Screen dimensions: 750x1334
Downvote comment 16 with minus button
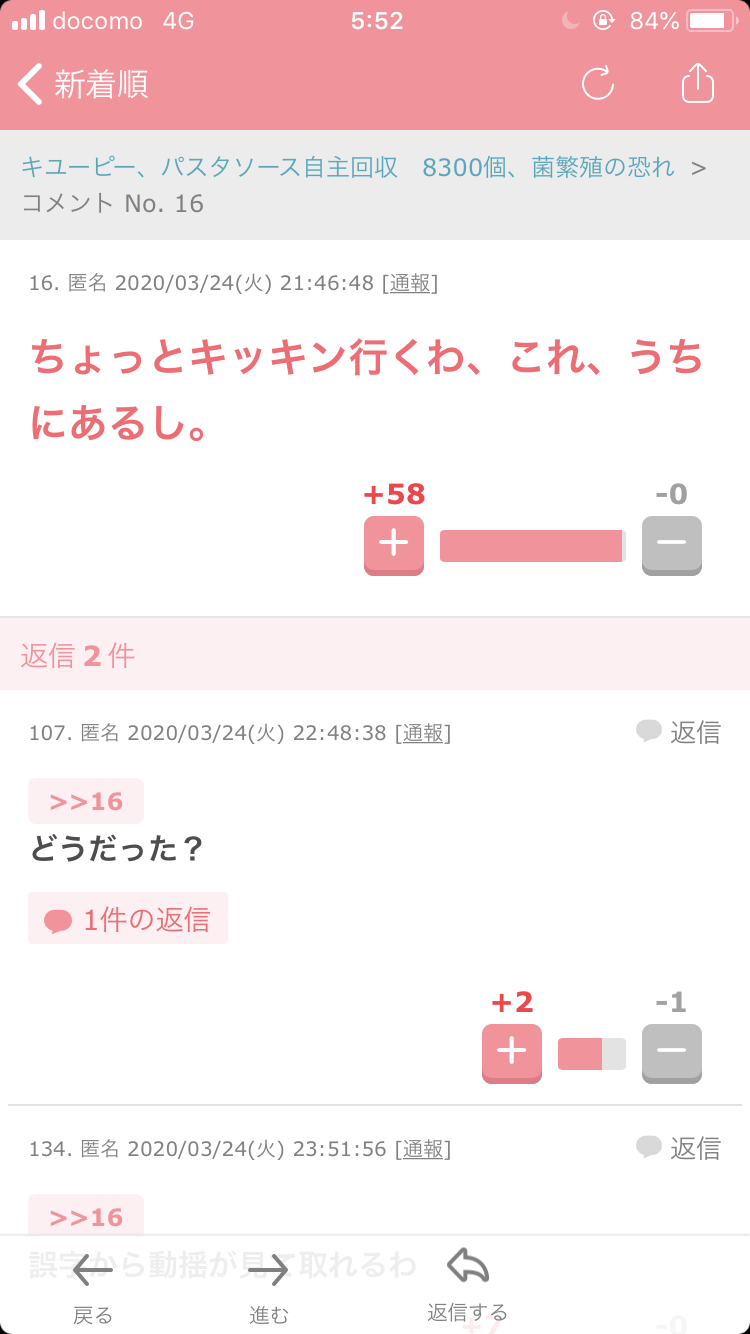click(x=672, y=545)
